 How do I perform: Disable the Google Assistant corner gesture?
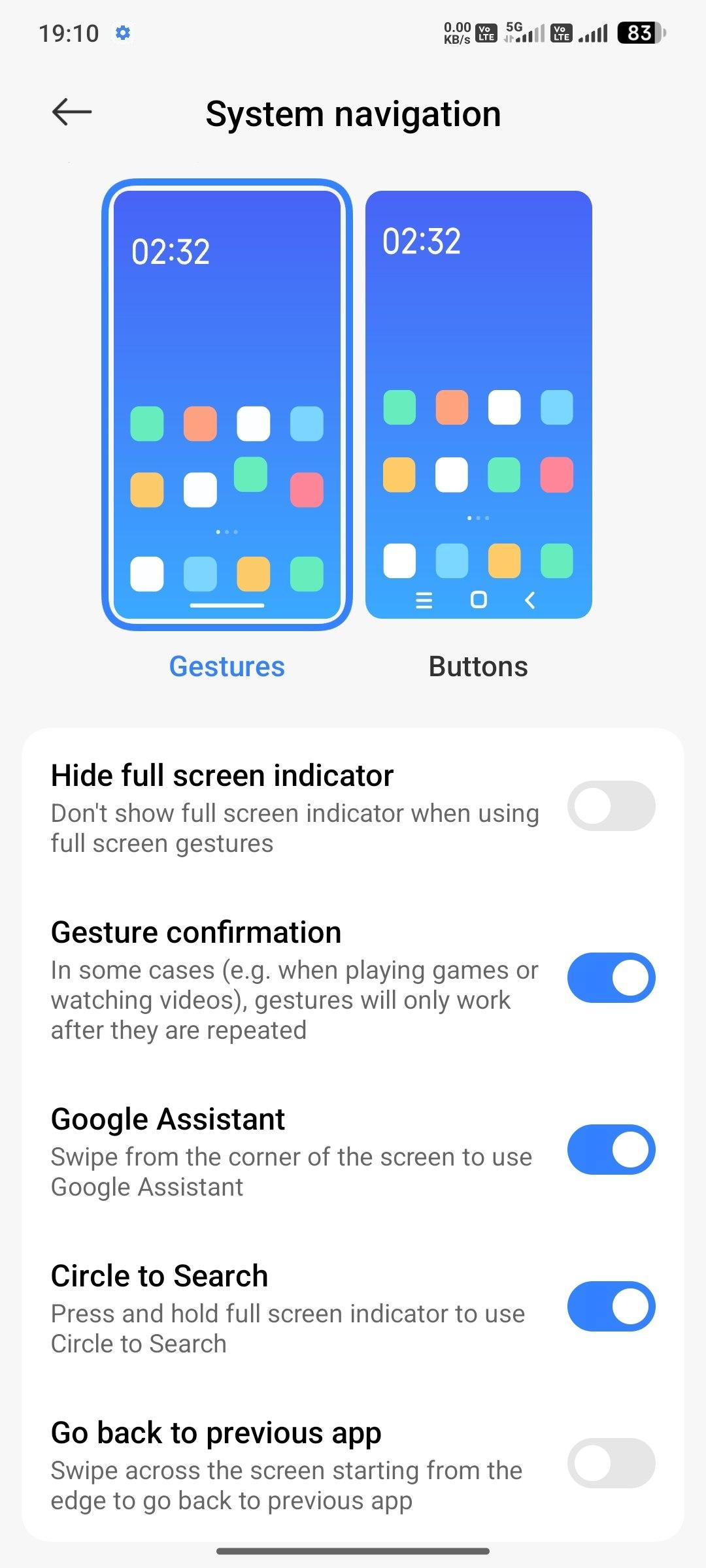click(611, 1149)
